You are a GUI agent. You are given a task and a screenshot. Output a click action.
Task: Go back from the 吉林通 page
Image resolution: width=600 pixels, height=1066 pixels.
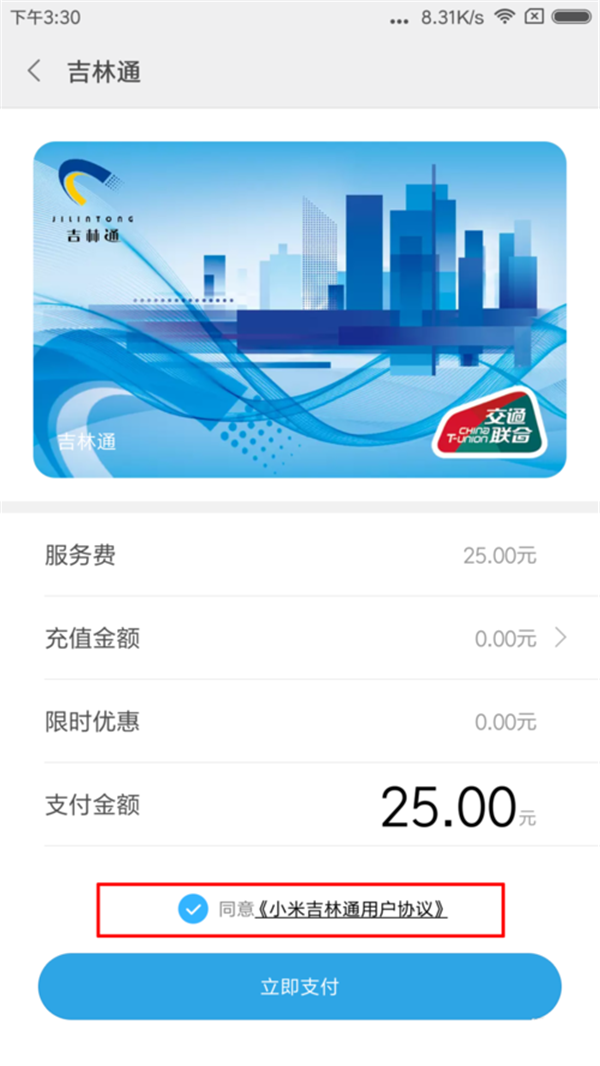click(35, 71)
